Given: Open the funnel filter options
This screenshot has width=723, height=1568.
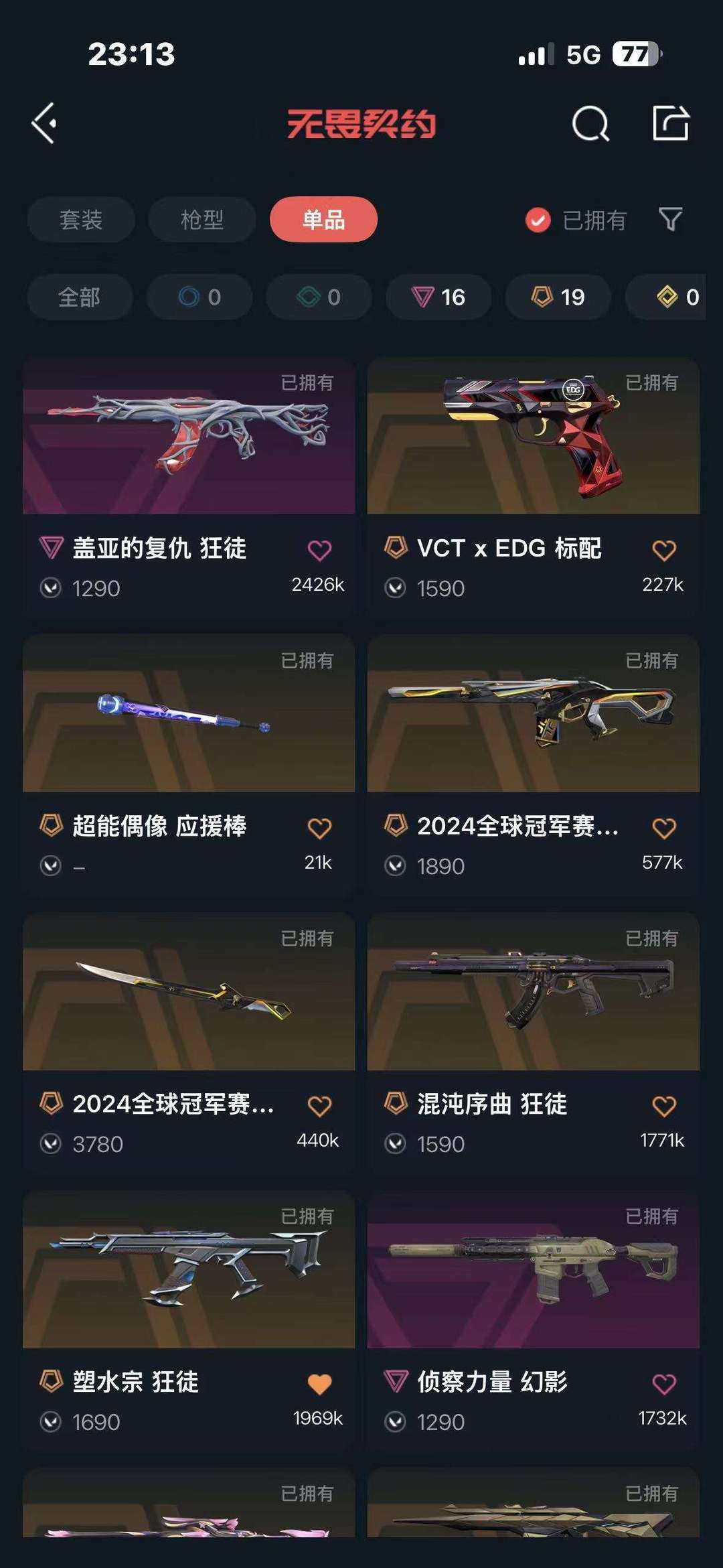Looking at the screenshot, I should [x=670, y=219].
